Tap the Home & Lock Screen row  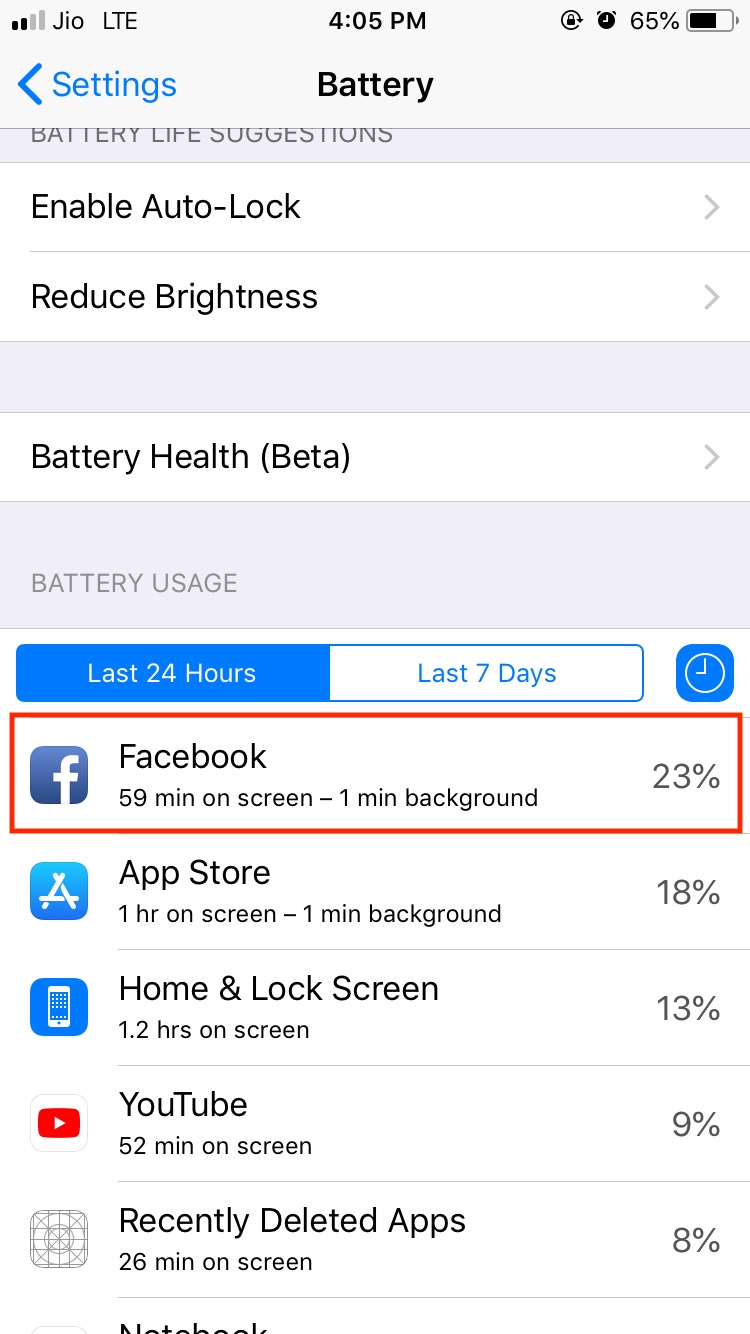pos(375,1007)
